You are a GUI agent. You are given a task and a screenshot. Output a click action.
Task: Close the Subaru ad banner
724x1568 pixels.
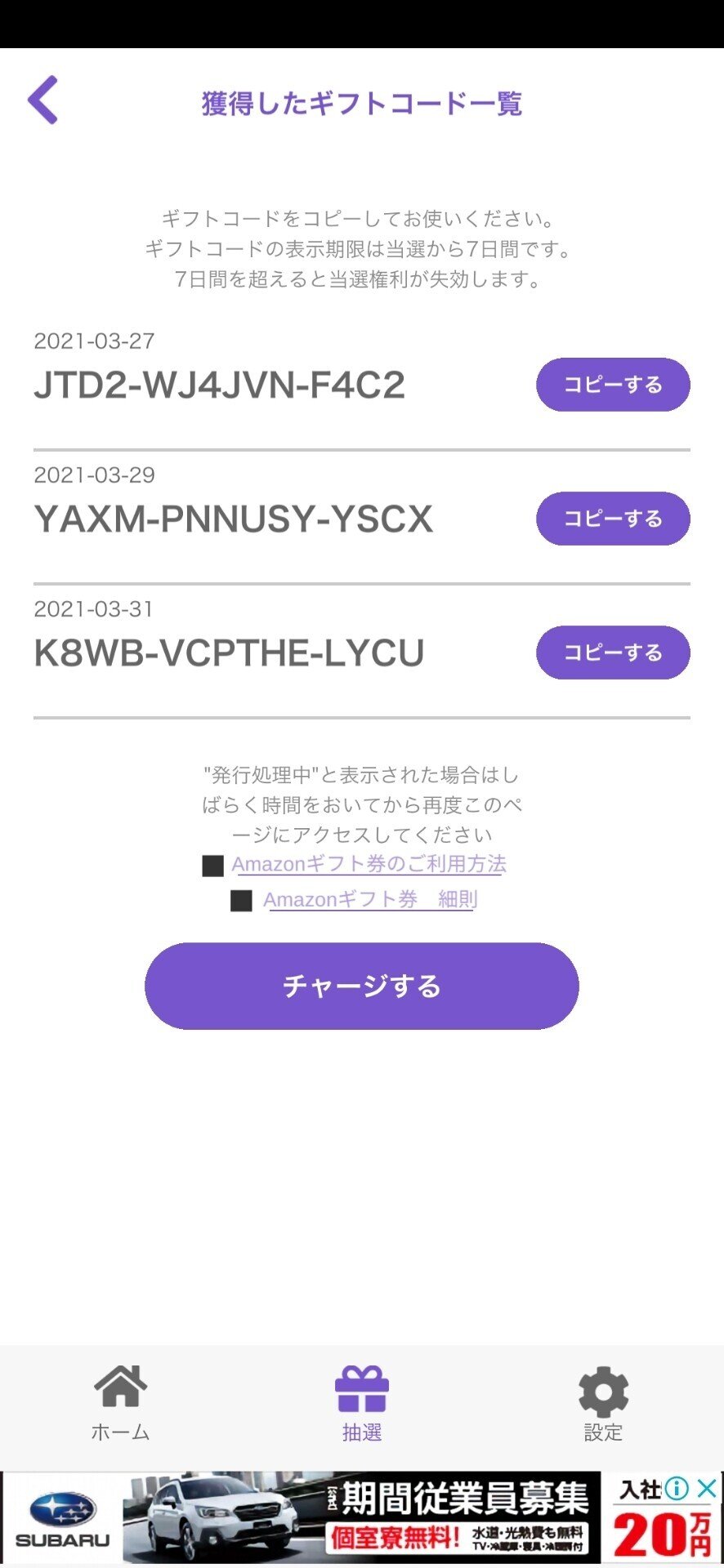(707, 1489)
